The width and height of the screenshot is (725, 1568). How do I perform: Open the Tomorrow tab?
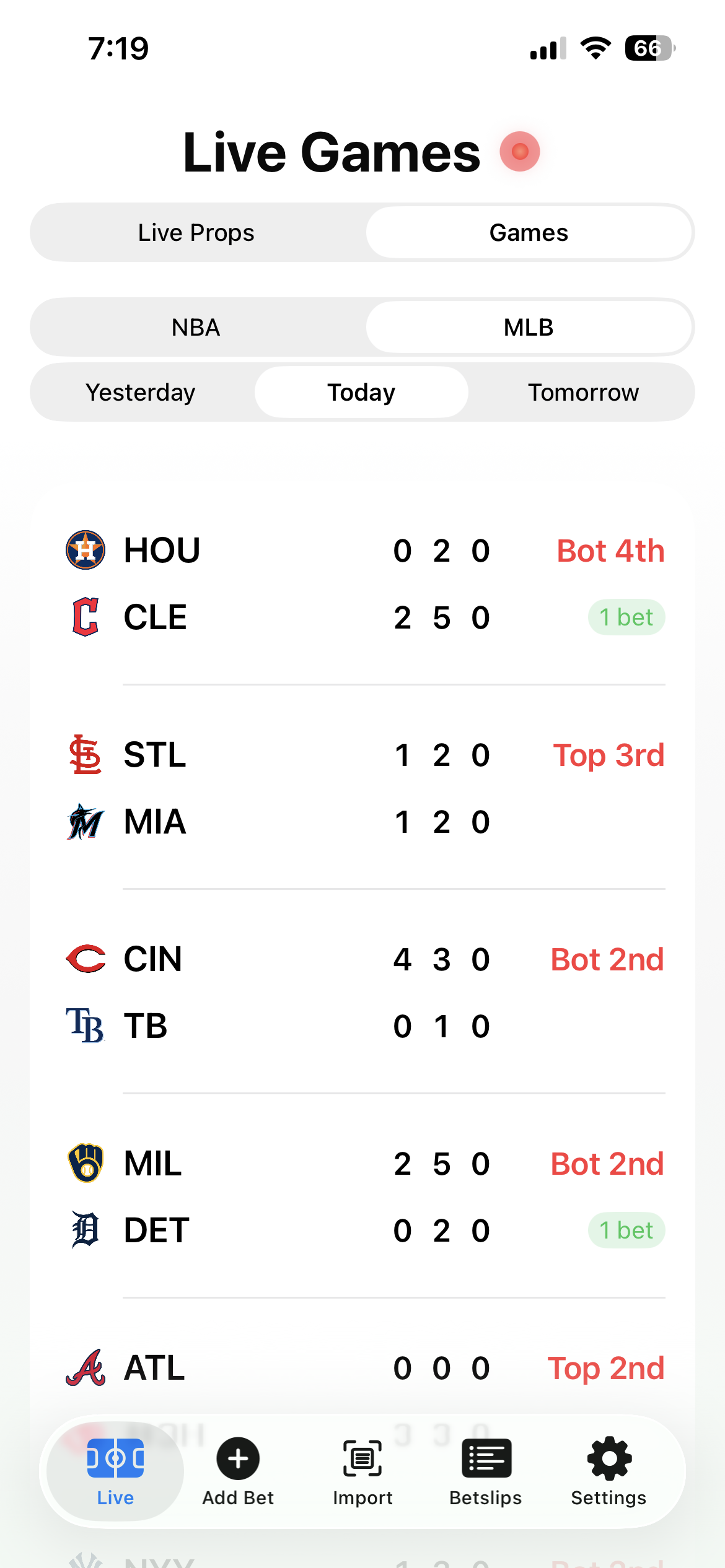click(x=583, y=392)
